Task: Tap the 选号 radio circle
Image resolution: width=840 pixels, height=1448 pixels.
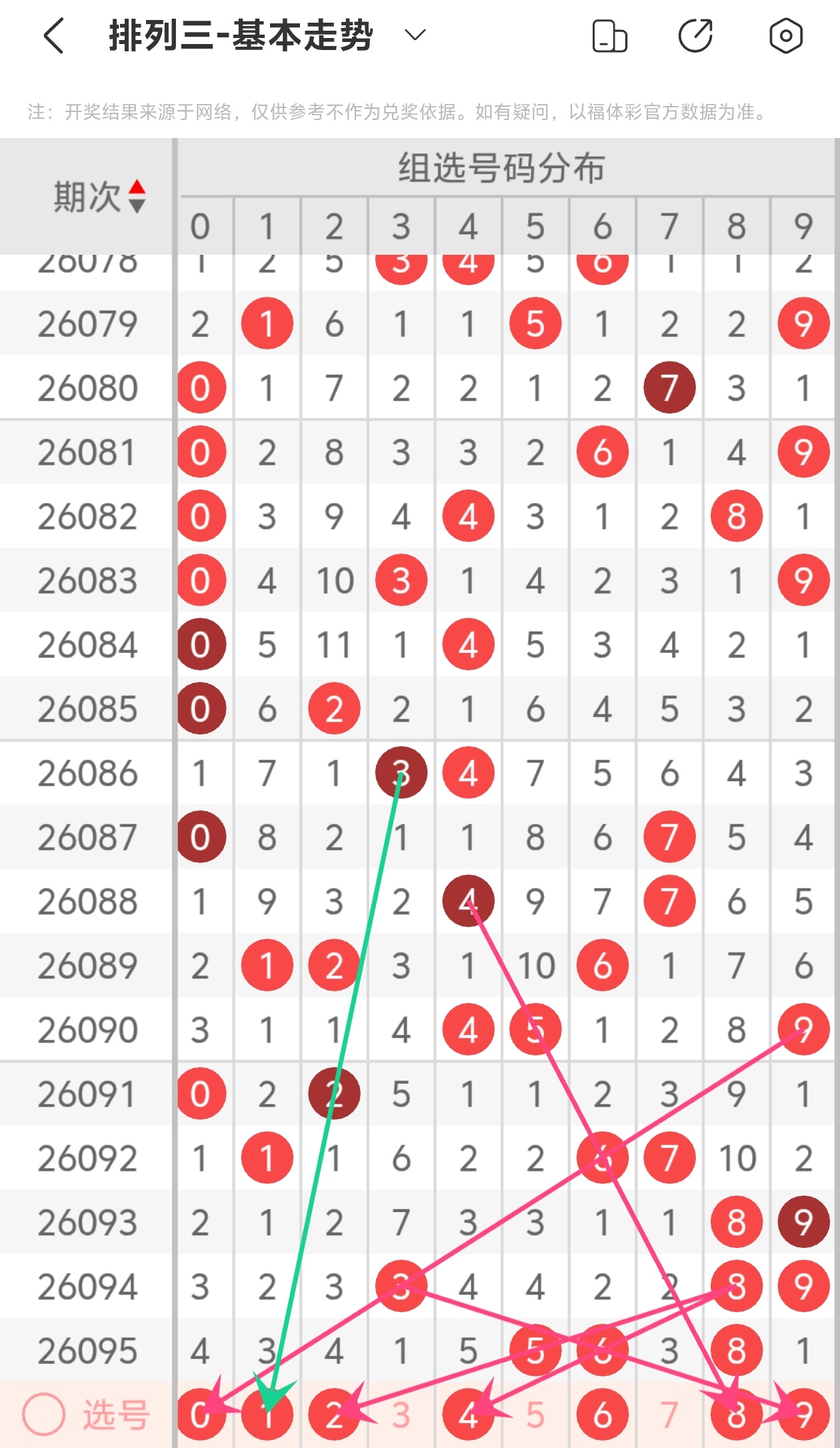Action: coord(44,1414)
